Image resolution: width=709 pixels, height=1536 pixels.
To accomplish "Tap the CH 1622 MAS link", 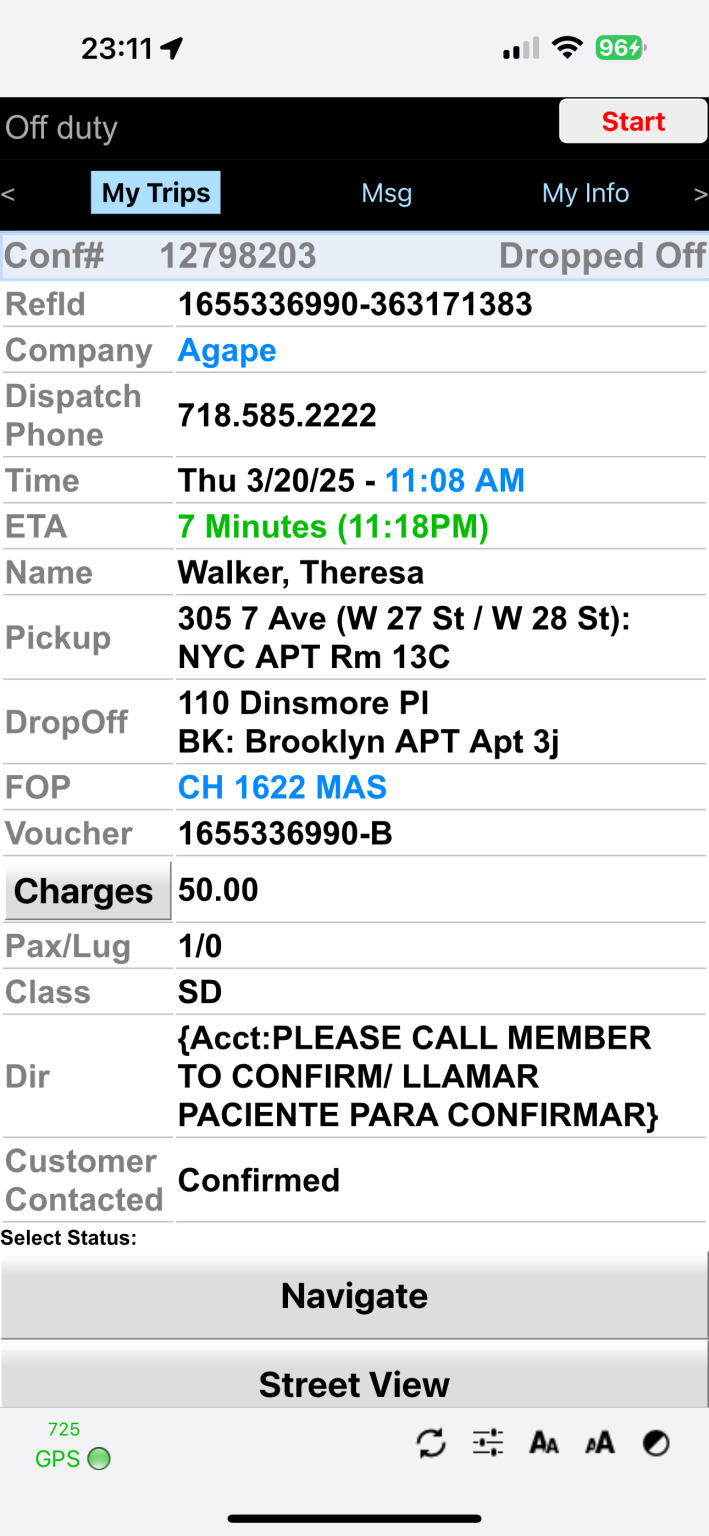I will coord(282,788).
